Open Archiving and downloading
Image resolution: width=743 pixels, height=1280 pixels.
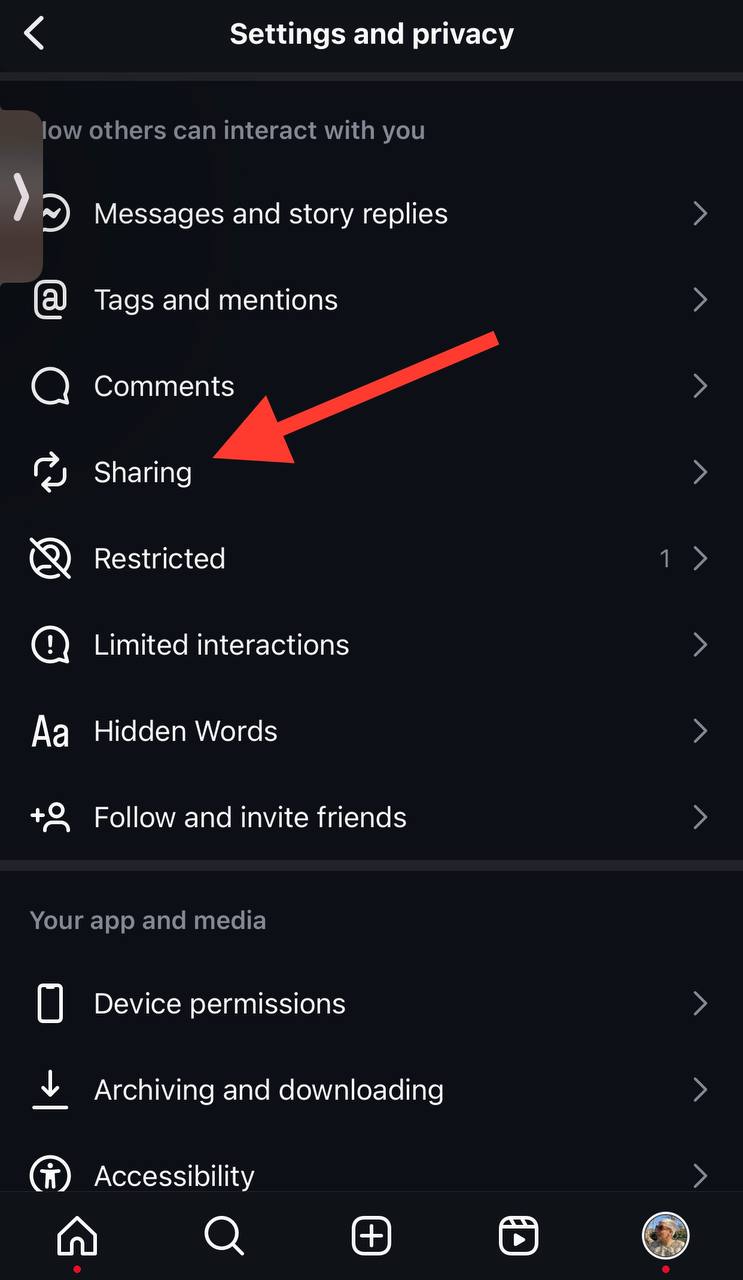(268, 1090)
